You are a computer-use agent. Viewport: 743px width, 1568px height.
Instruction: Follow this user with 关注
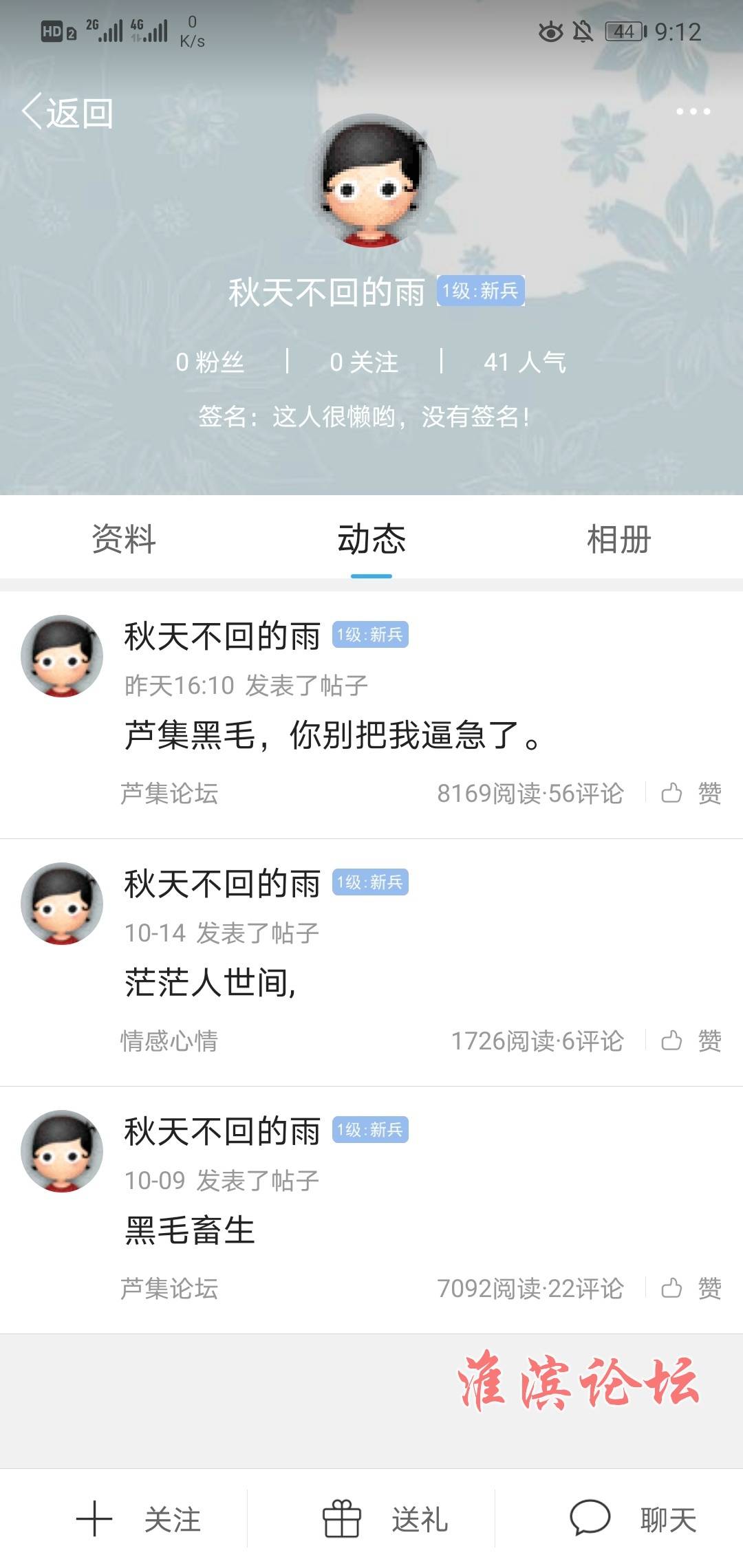pyautogui.click(x=138, y=1520)
